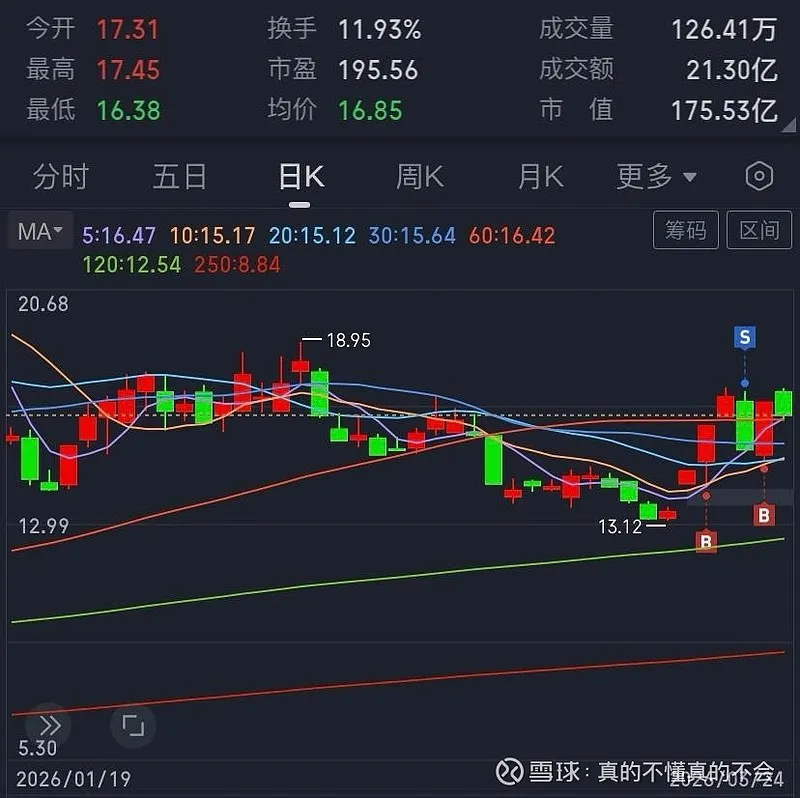Tap the double-arrow expand icon
This screenshot has width=800, height=798.
49,725
